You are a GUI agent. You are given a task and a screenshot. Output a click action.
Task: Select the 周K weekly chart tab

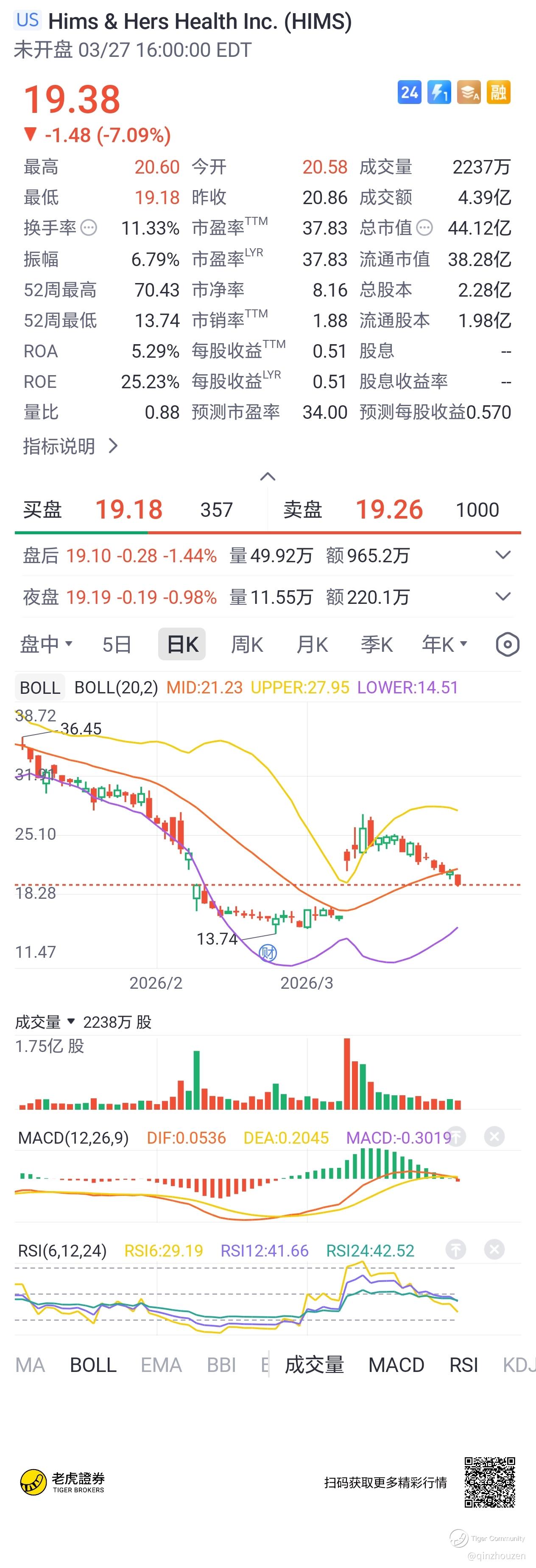(246, 644)
